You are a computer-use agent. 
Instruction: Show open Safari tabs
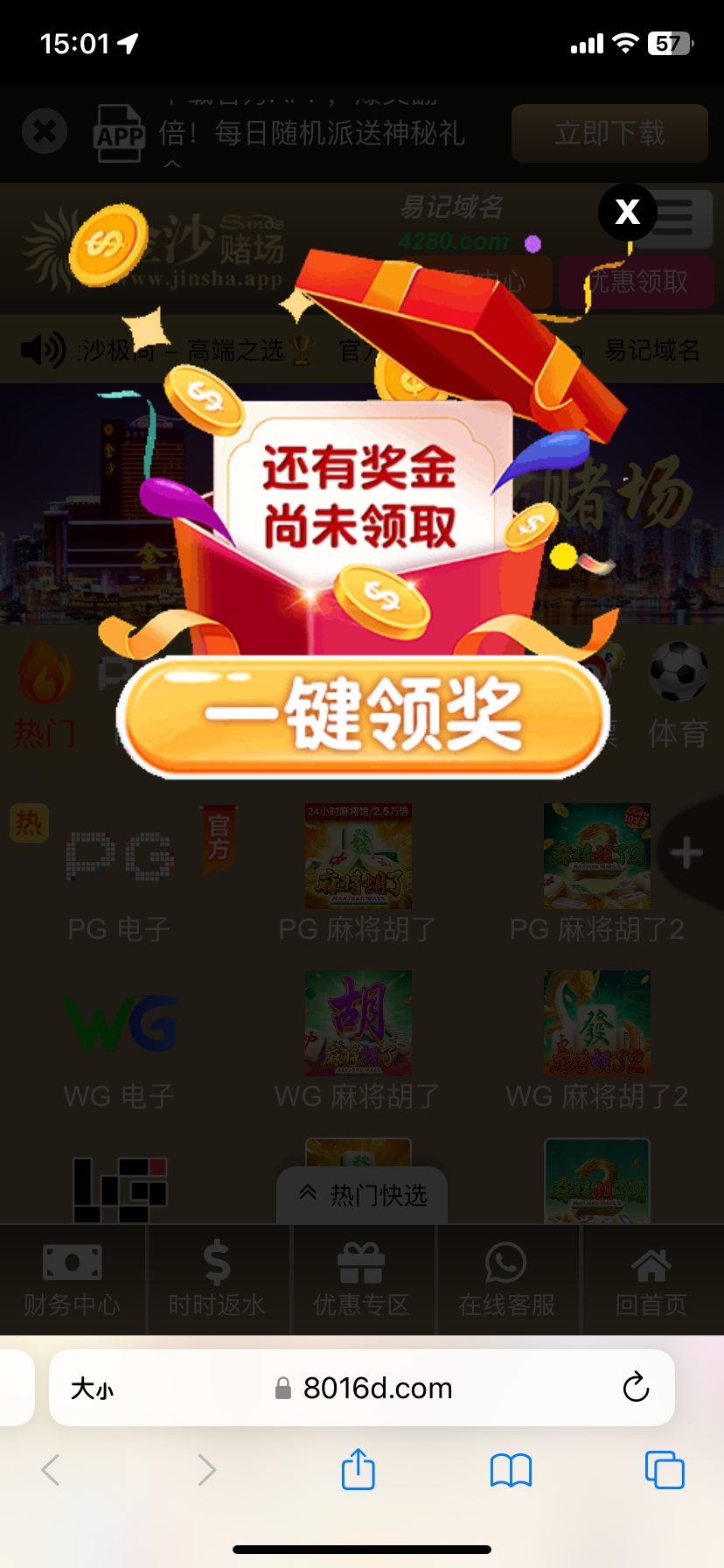click(664, 1470)
